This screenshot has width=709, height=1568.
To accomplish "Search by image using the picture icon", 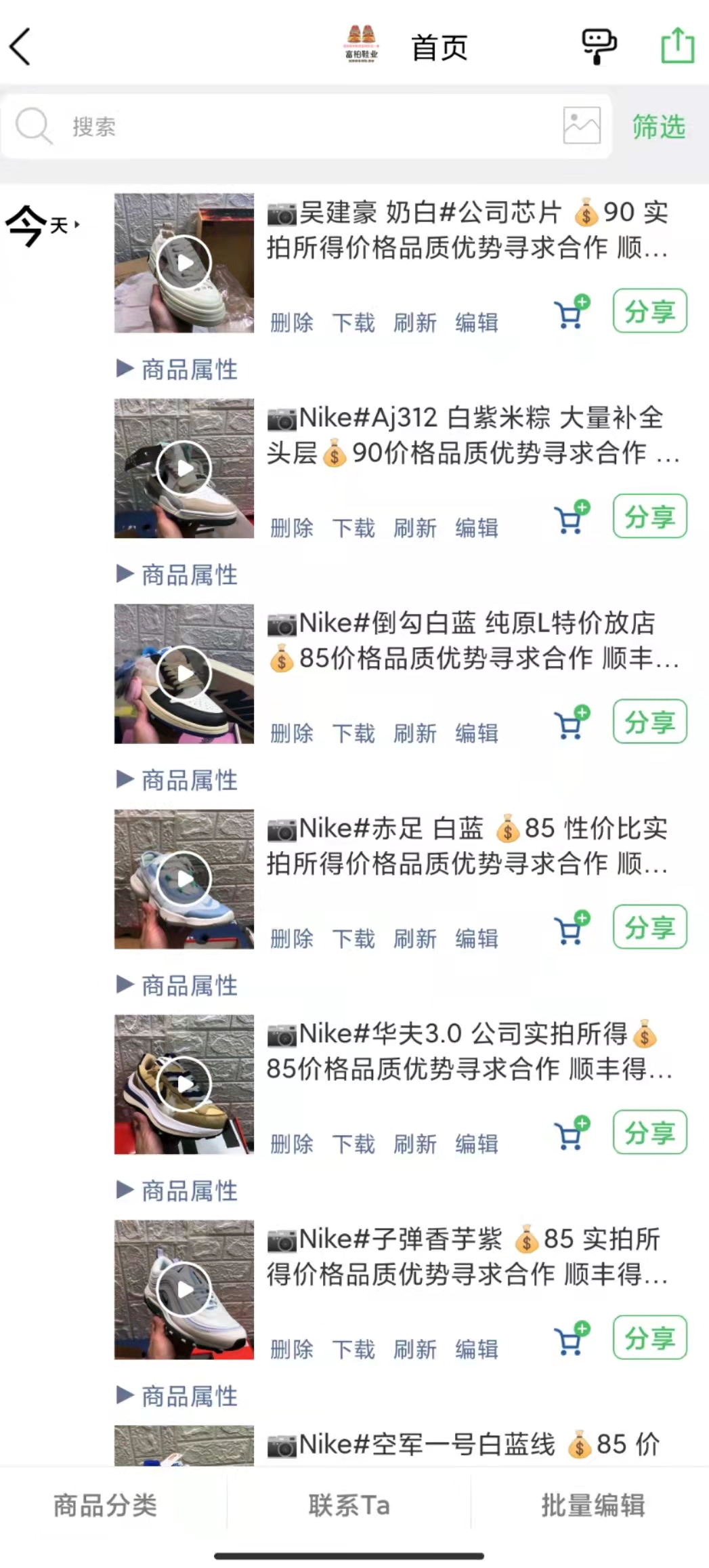I will 582,126.
